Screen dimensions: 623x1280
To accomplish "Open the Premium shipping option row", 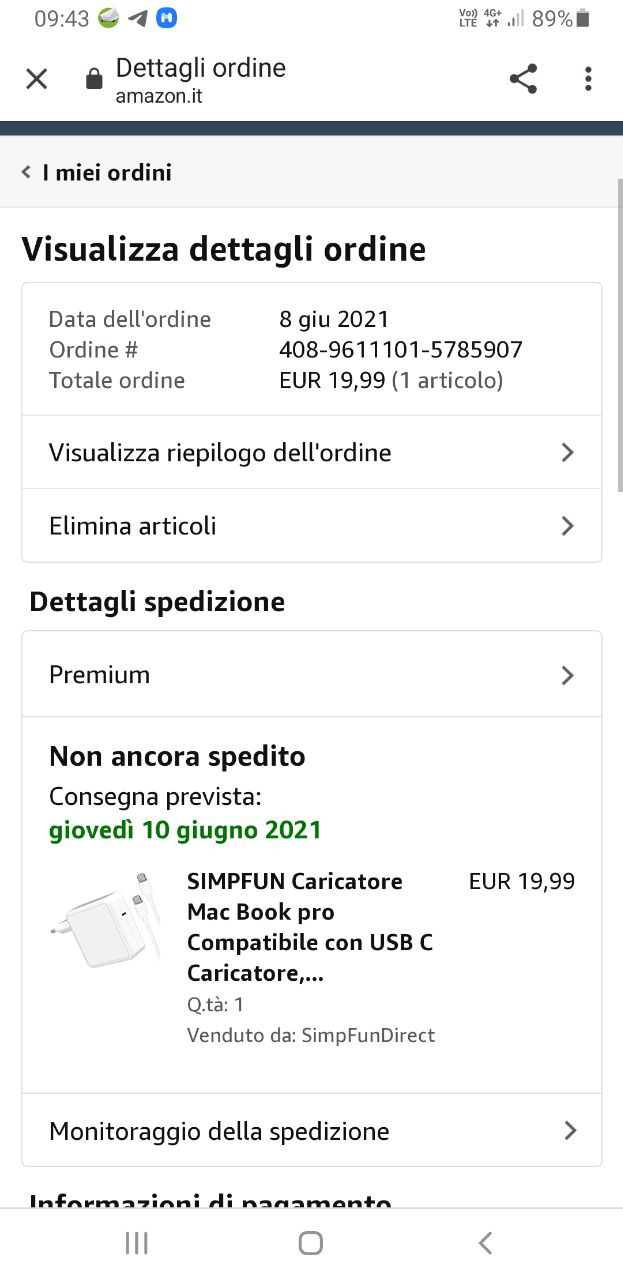I will pos(311,675).
